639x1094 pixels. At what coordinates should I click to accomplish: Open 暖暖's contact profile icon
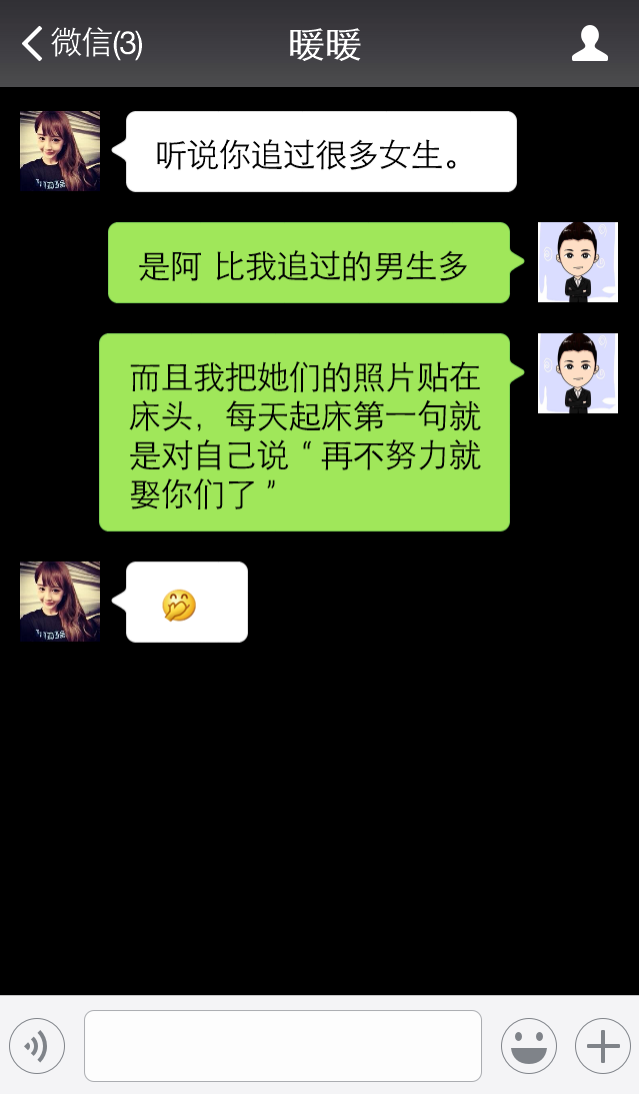(589, 44)
